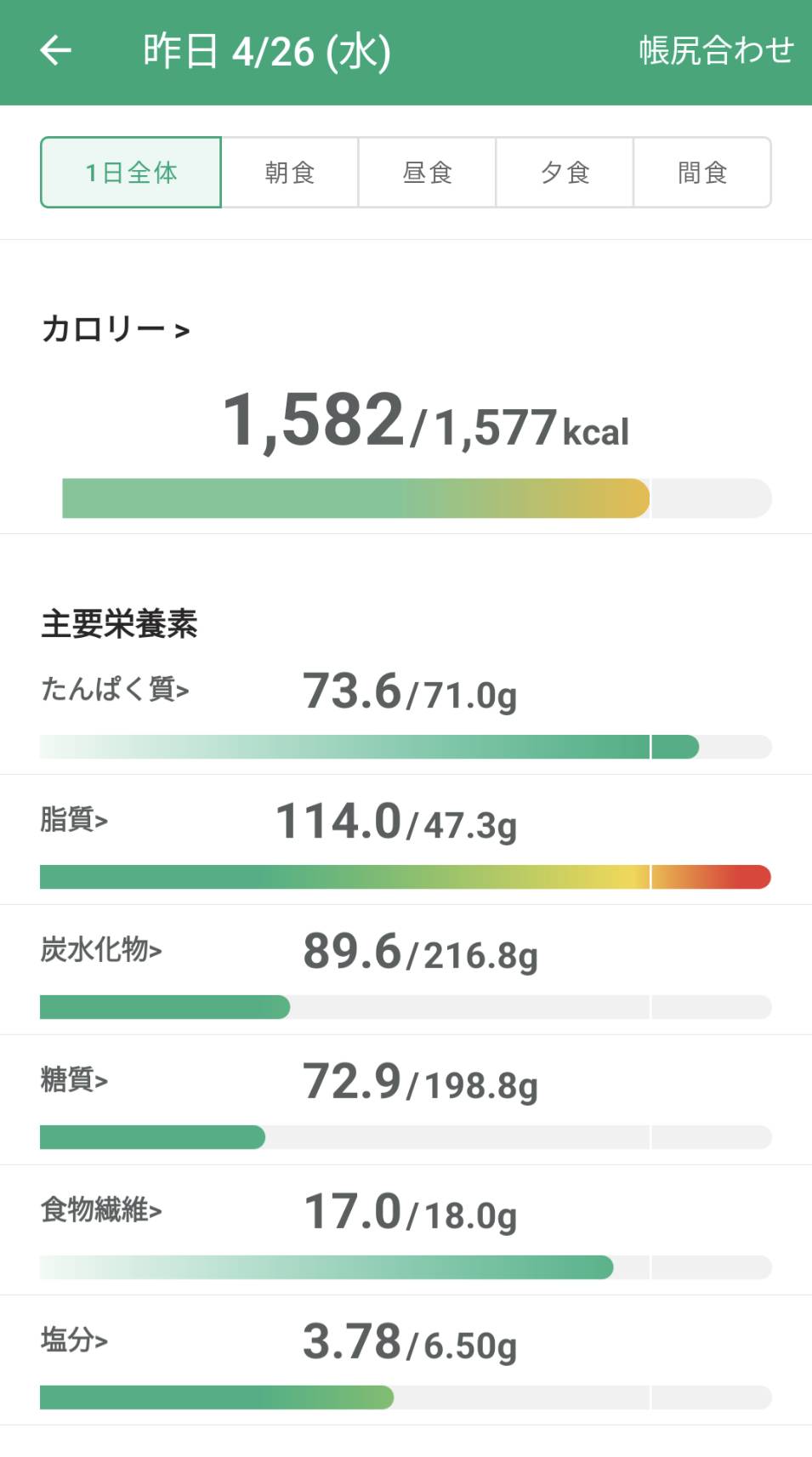
Task: View 炭水化物 breakdown
Action: click(x=101, y=949)
